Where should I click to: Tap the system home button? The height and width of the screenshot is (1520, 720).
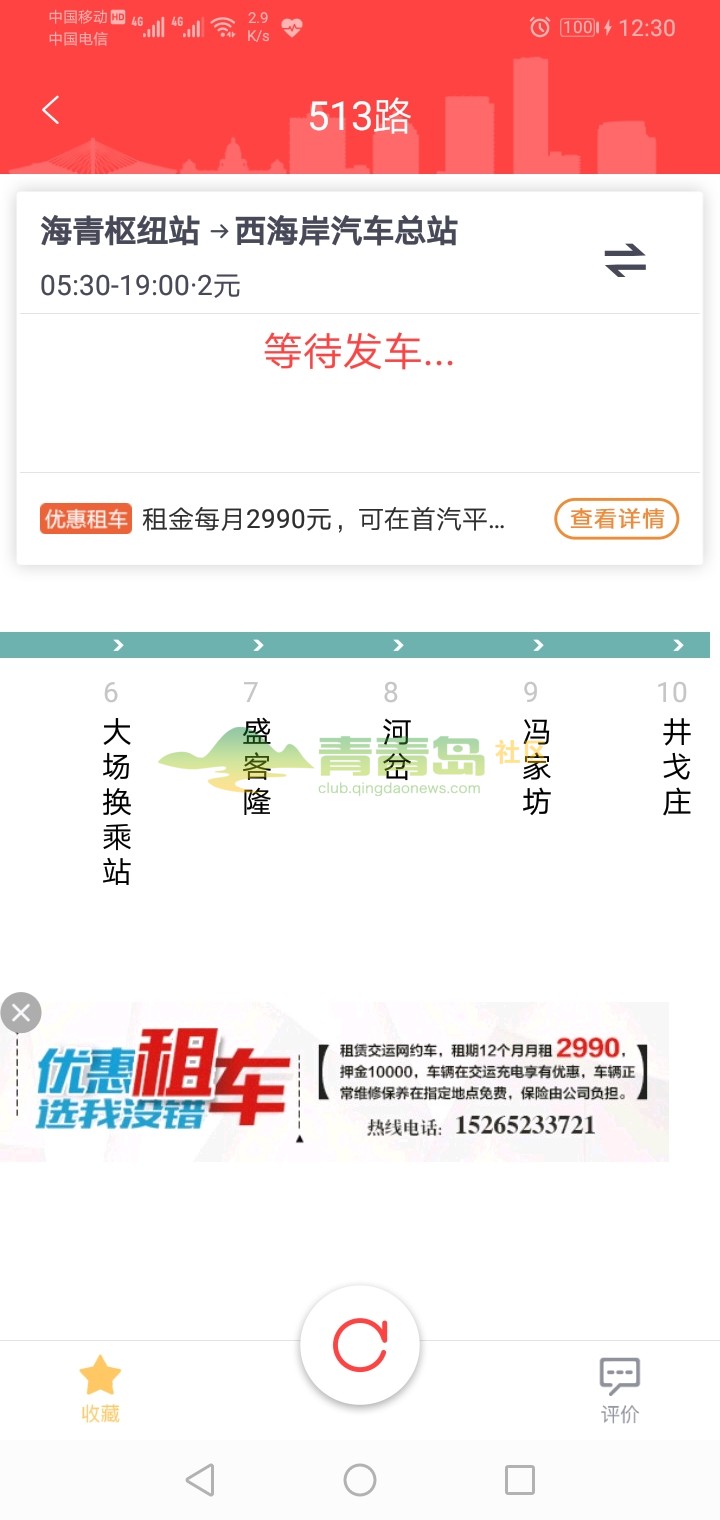coord(360,1480)
